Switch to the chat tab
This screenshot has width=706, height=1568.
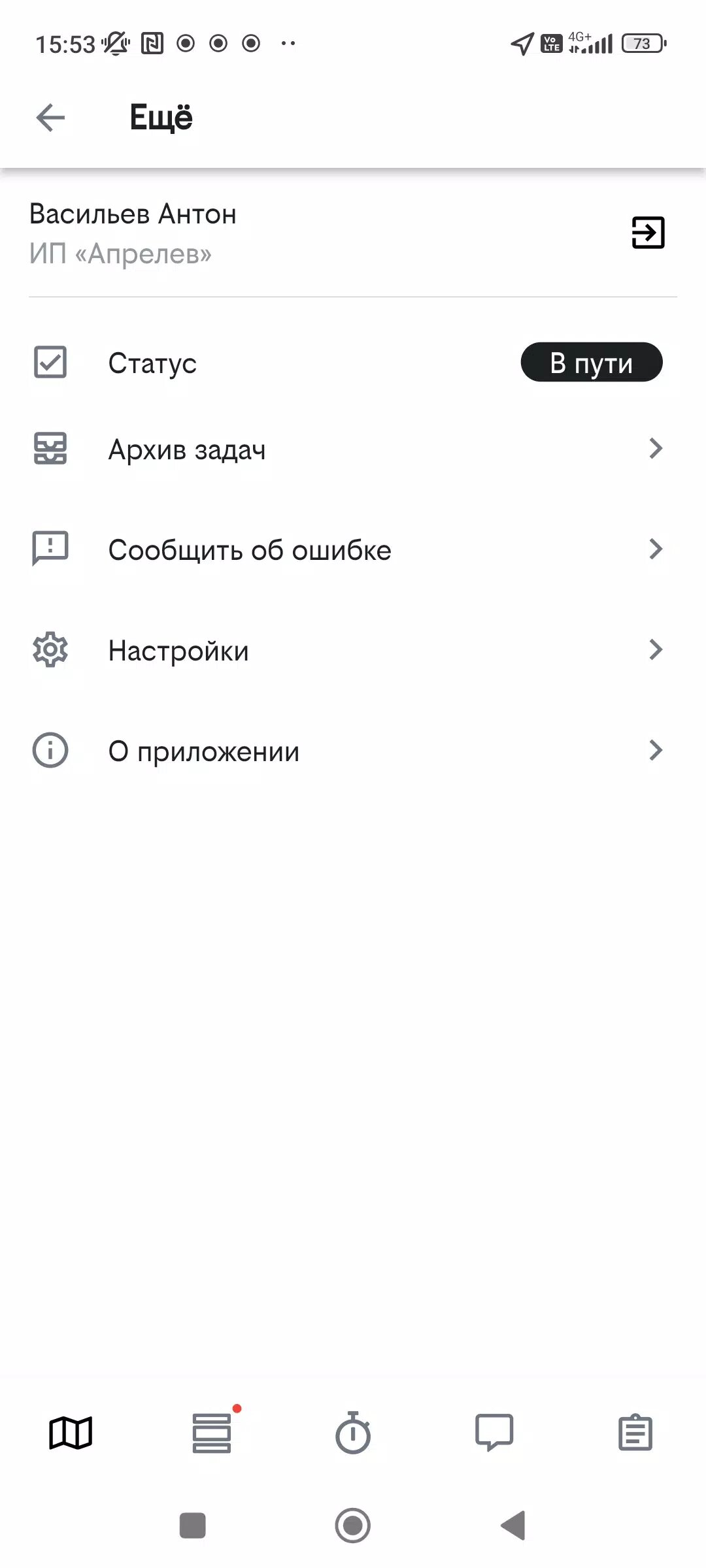coord(494,1433)
